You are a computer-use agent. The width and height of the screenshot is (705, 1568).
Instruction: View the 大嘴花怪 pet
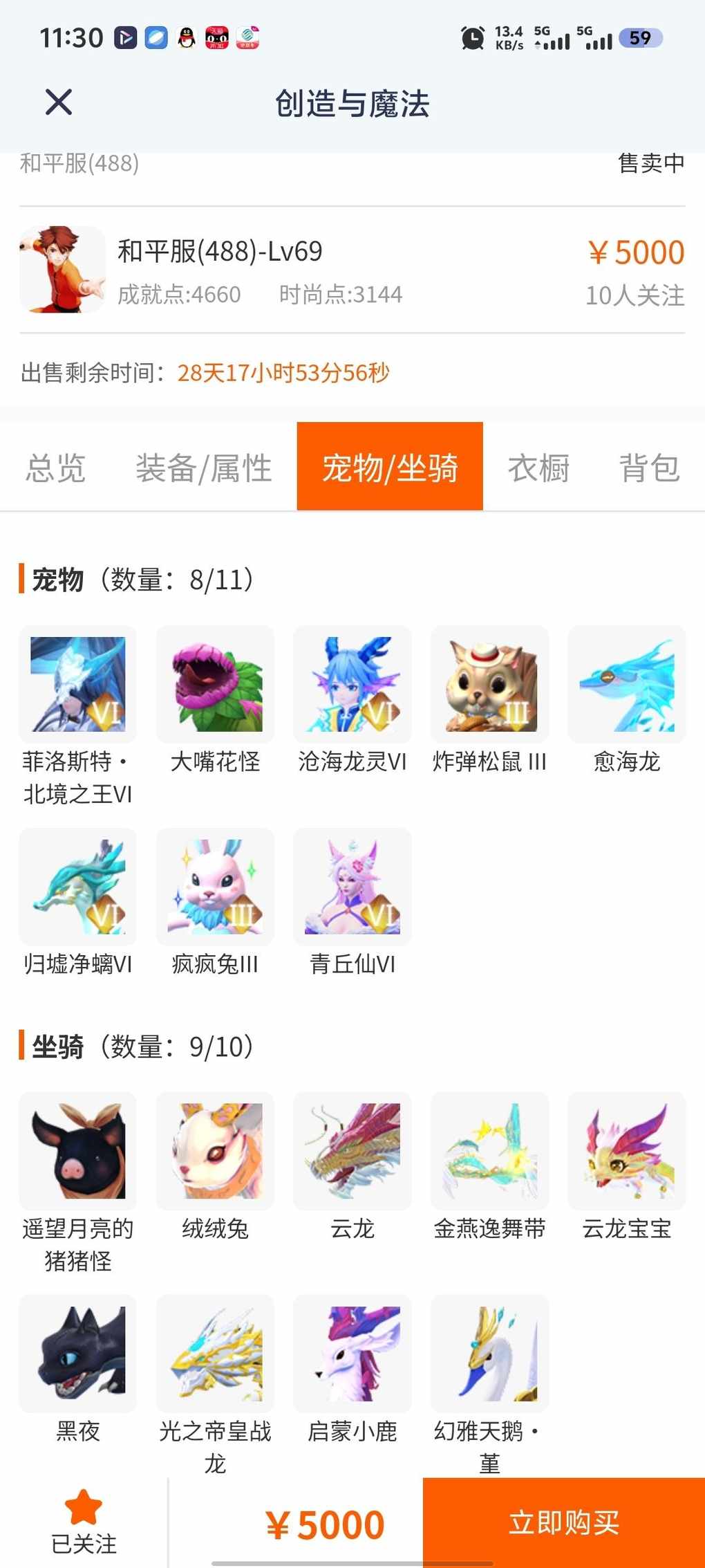point(215,685)
